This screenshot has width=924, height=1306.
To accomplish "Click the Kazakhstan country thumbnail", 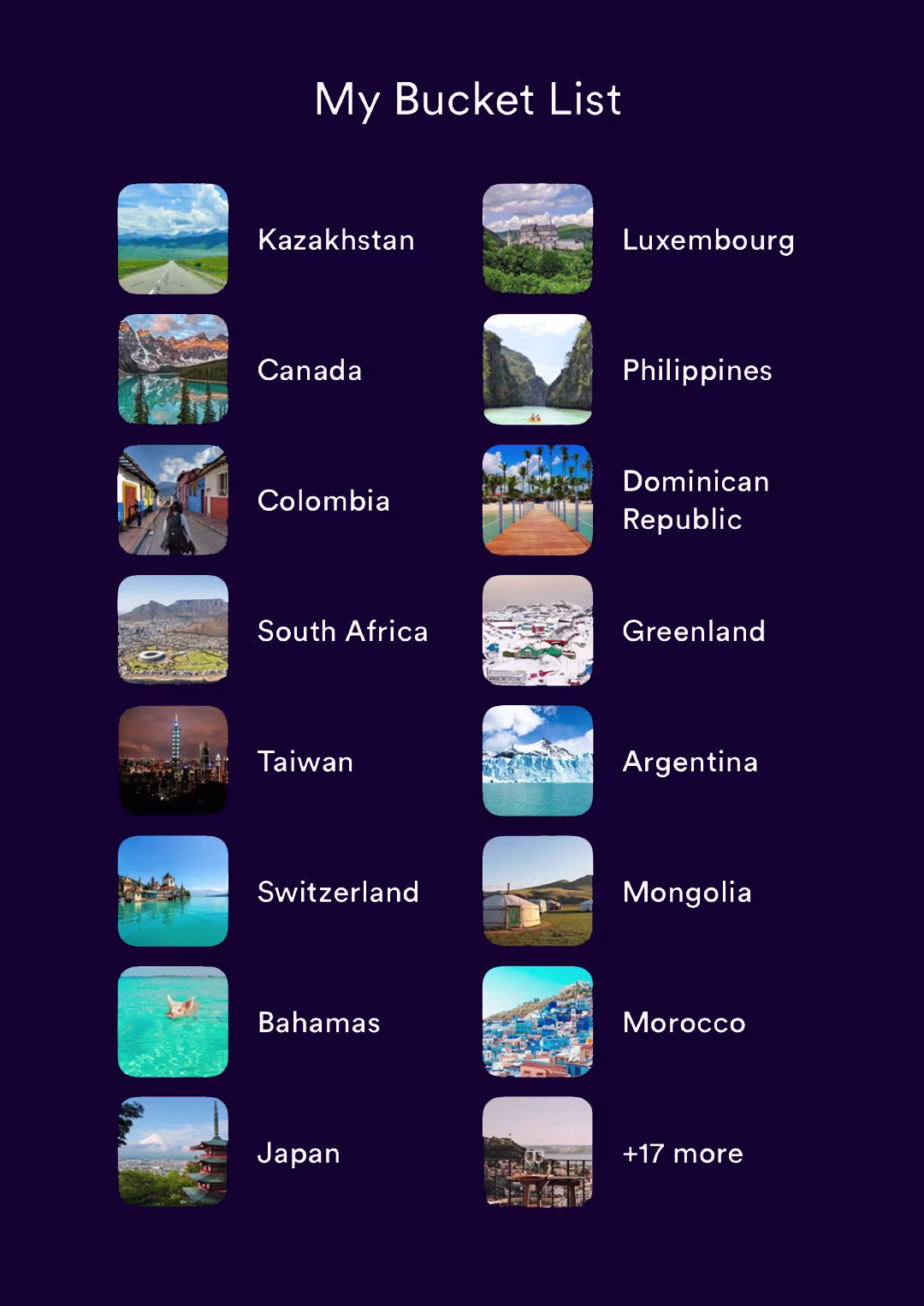I will (x=172, y=240).
